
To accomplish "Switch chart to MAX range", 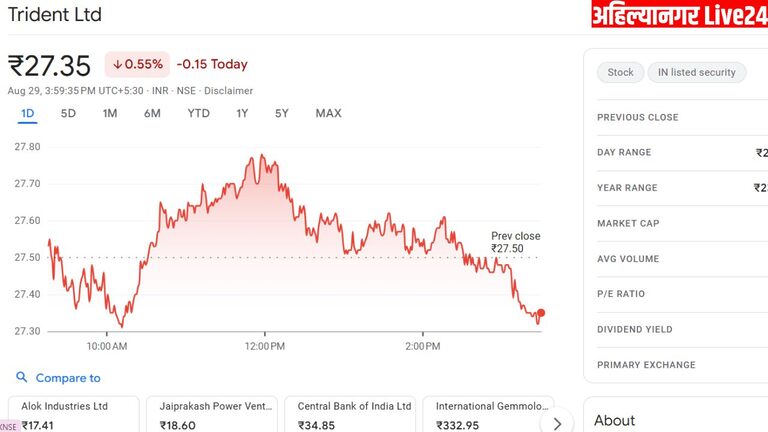I will [328, 113].
